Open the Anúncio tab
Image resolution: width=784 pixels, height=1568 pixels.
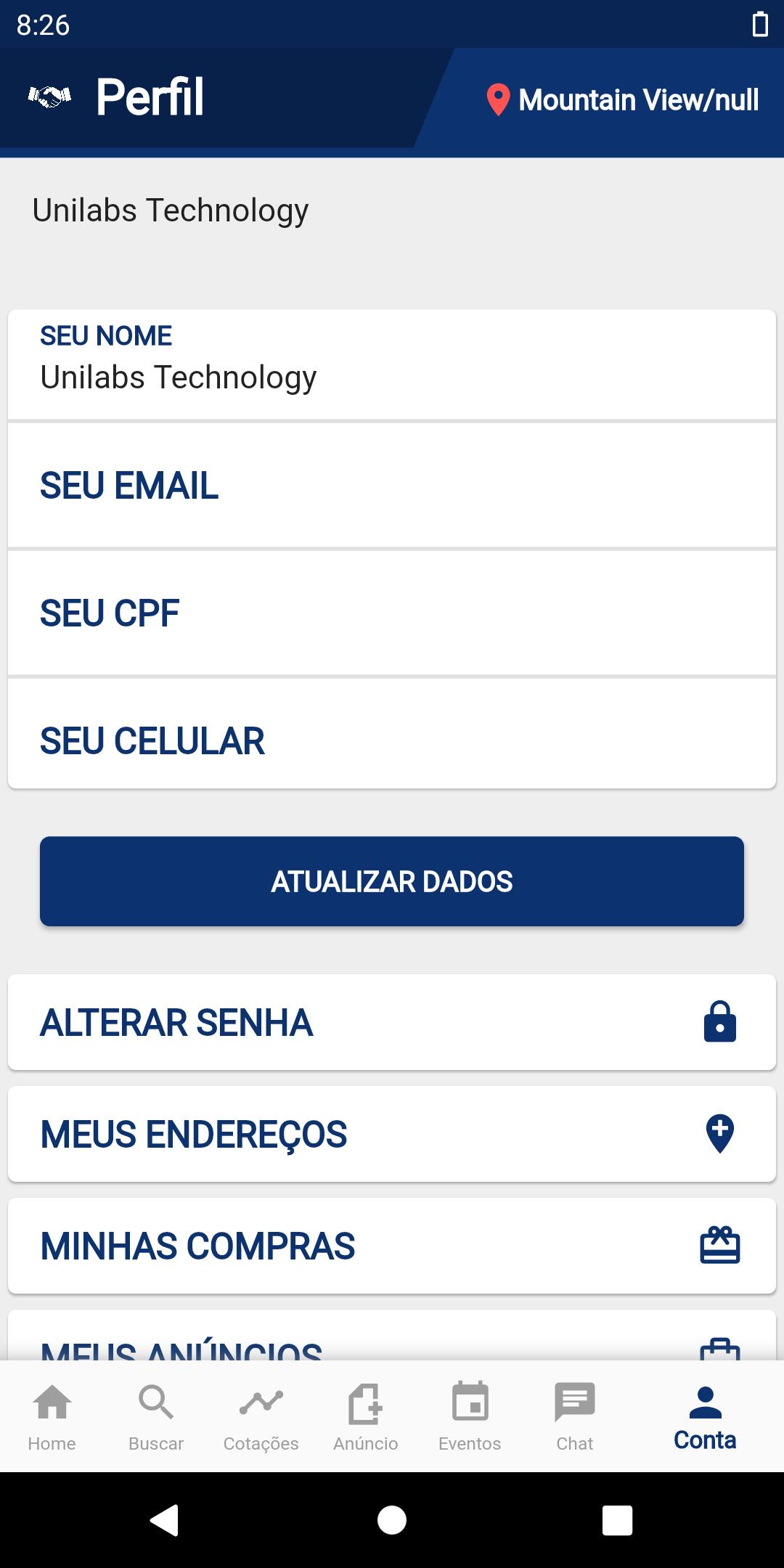pyautogui.click(x=366, y=1416)
